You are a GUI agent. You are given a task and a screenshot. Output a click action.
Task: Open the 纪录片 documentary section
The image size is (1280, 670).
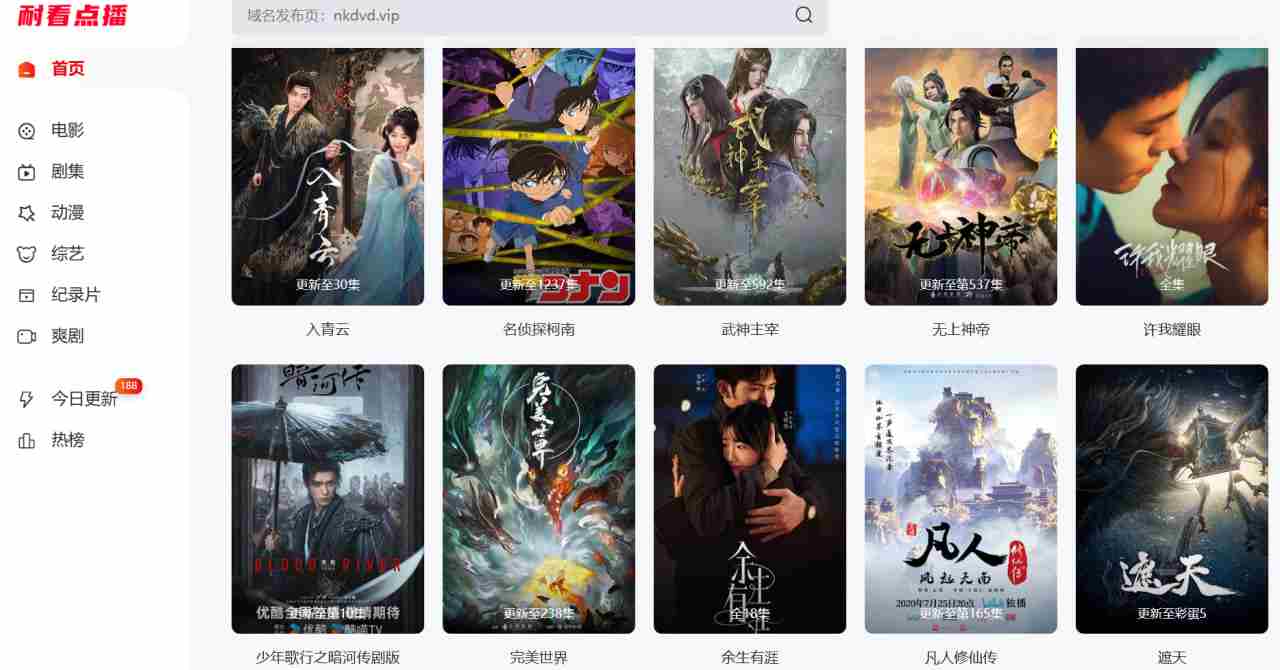tap(76, 295)
